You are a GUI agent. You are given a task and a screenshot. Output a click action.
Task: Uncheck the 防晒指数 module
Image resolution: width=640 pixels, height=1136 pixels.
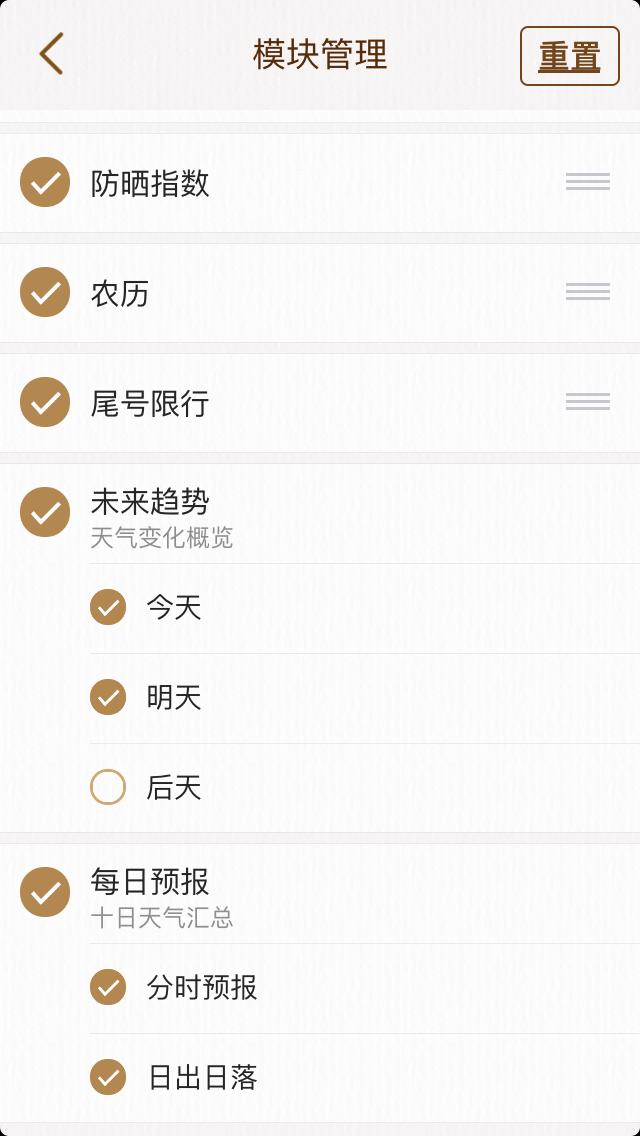point(45,182)
